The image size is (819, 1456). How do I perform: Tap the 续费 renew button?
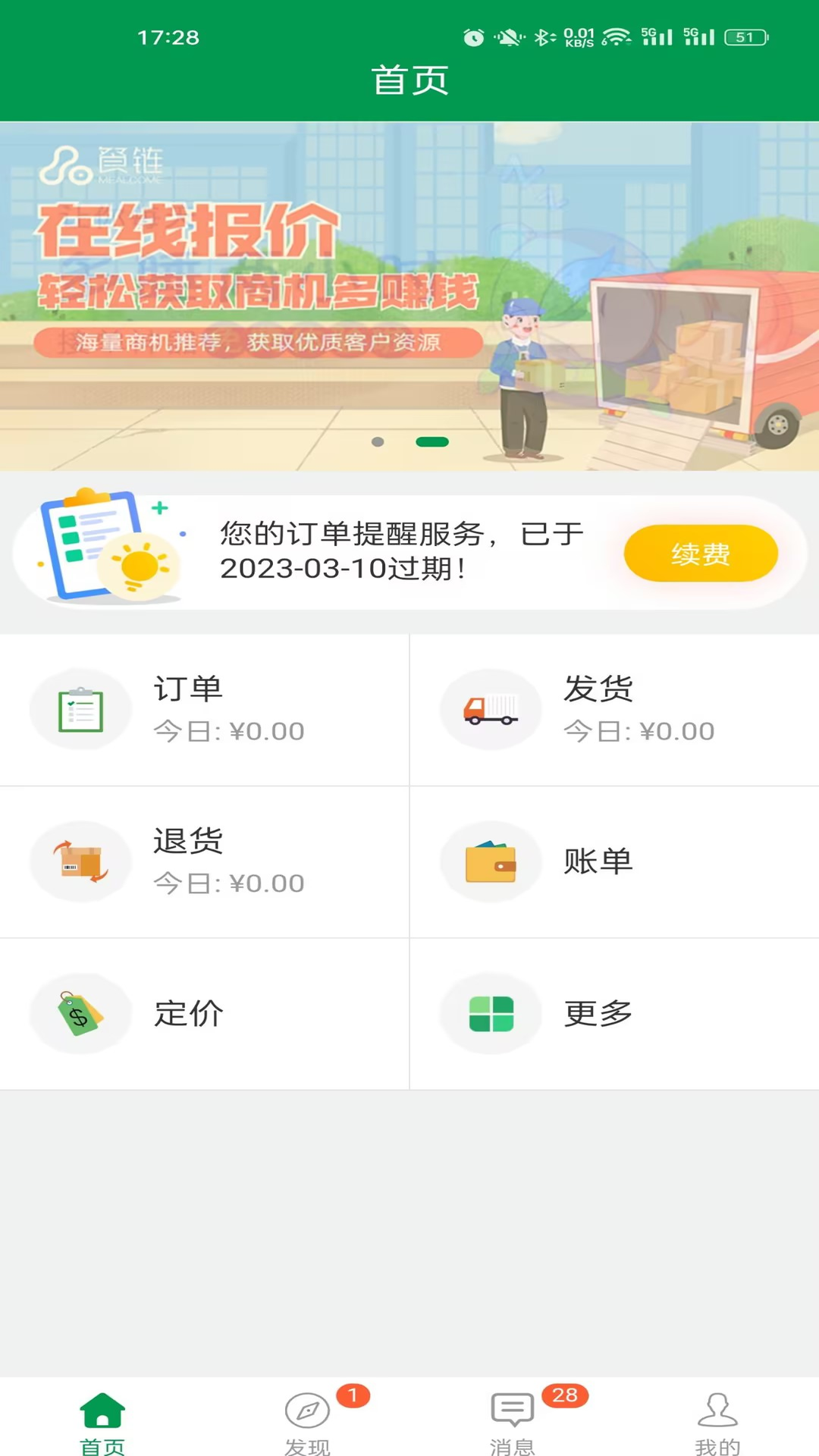pyautogui.click(x=700, y=554)
